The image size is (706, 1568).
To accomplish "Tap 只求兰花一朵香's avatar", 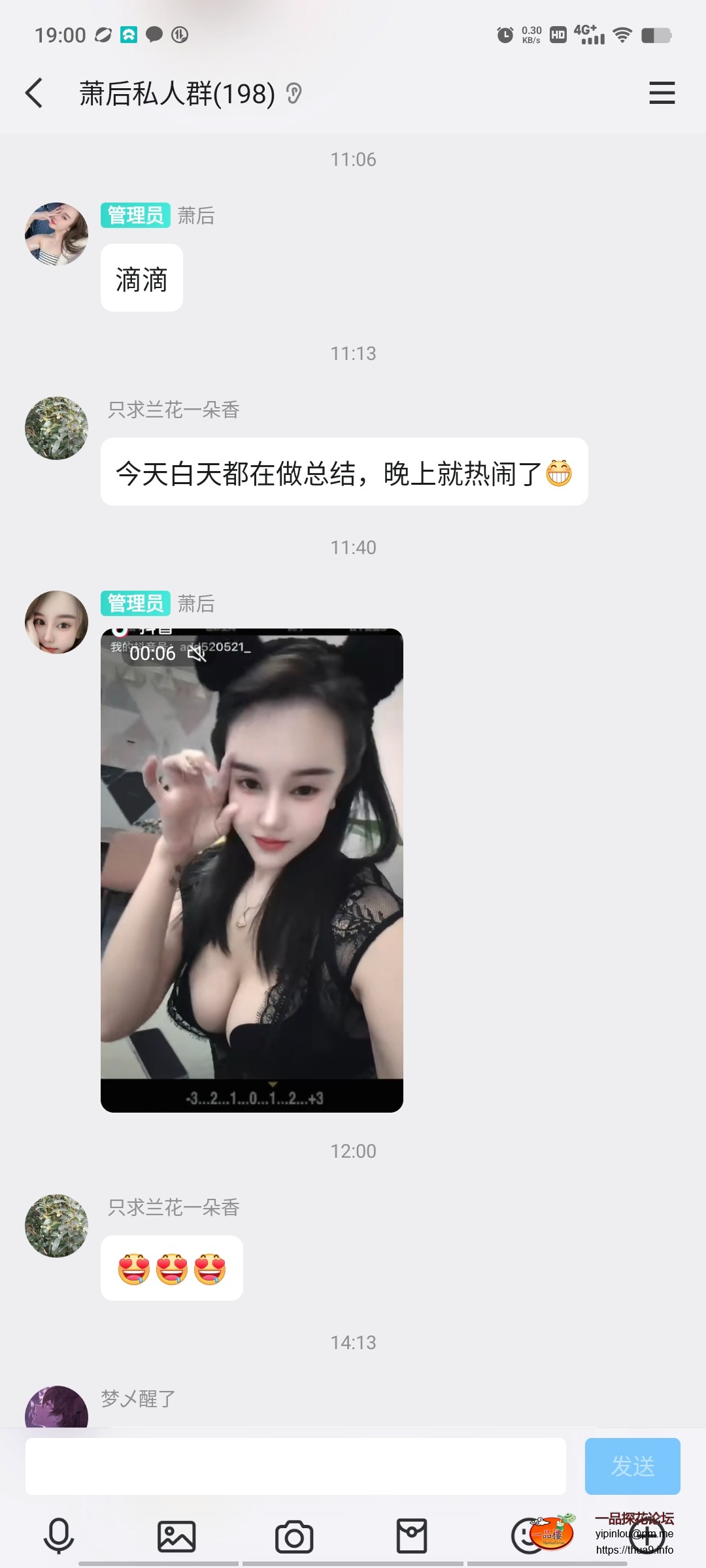I will [x=56, y=428].
